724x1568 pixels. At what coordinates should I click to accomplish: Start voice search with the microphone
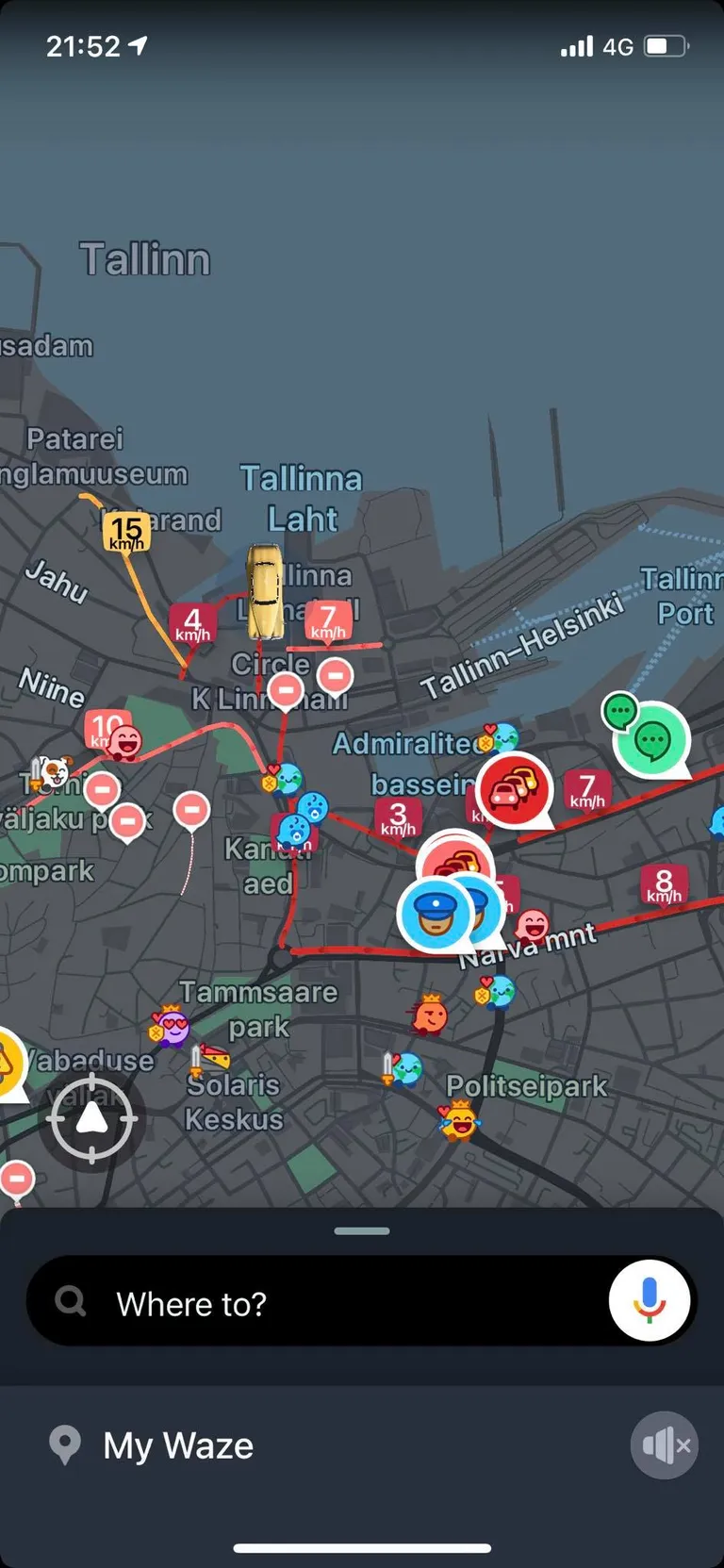tap(649, 1300)
